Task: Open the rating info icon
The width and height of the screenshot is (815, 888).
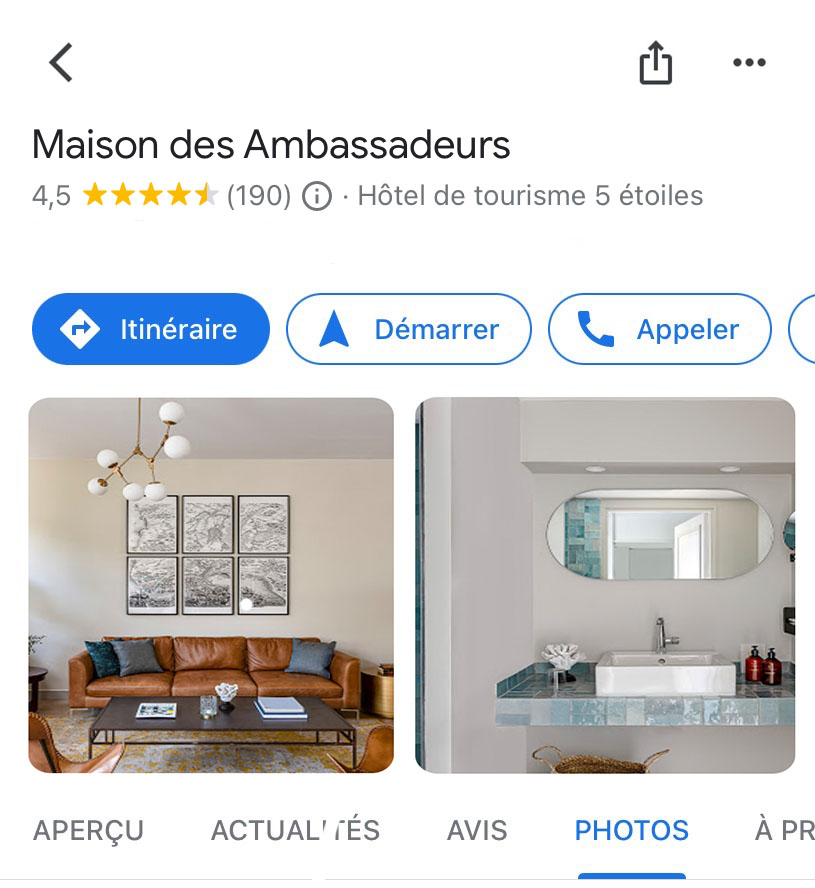Action: point(317,195)
